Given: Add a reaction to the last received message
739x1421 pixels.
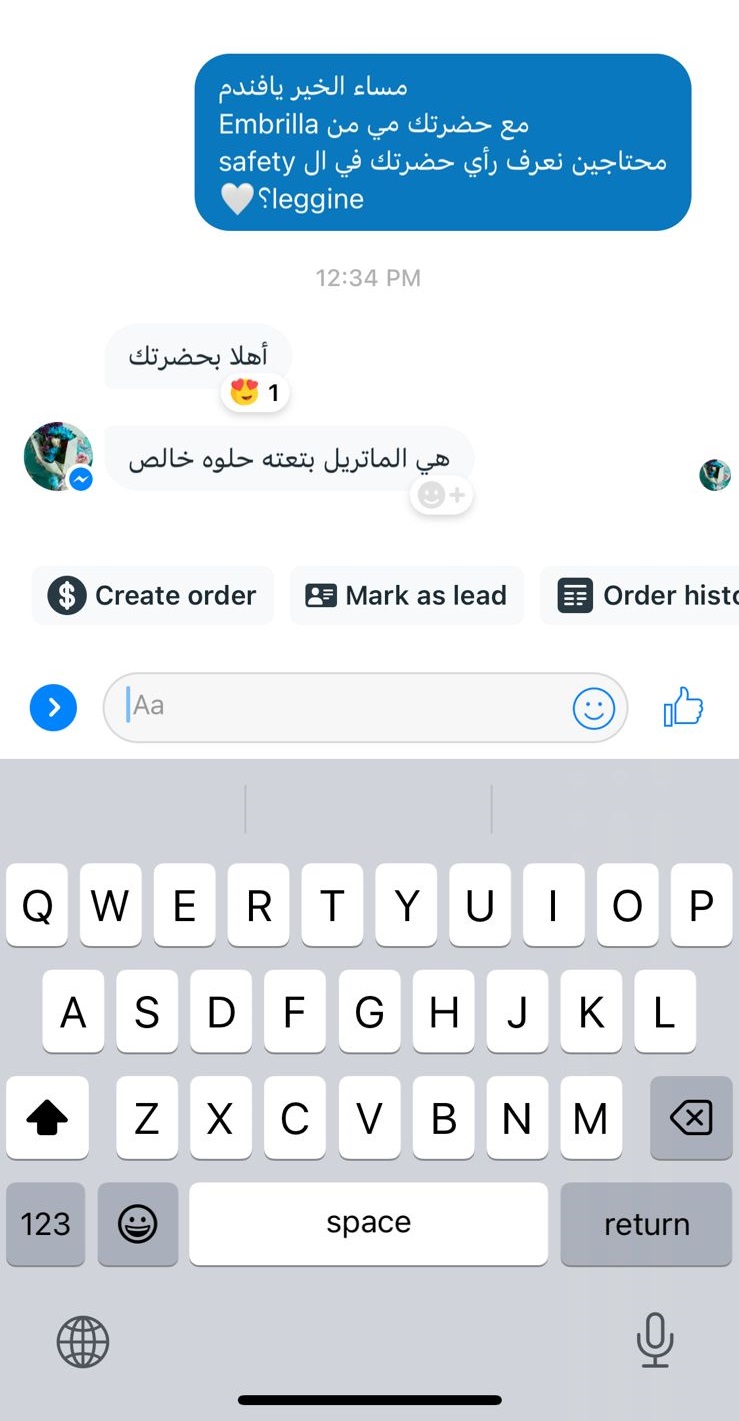Looking at the screenshot, I should click(441, 495).
